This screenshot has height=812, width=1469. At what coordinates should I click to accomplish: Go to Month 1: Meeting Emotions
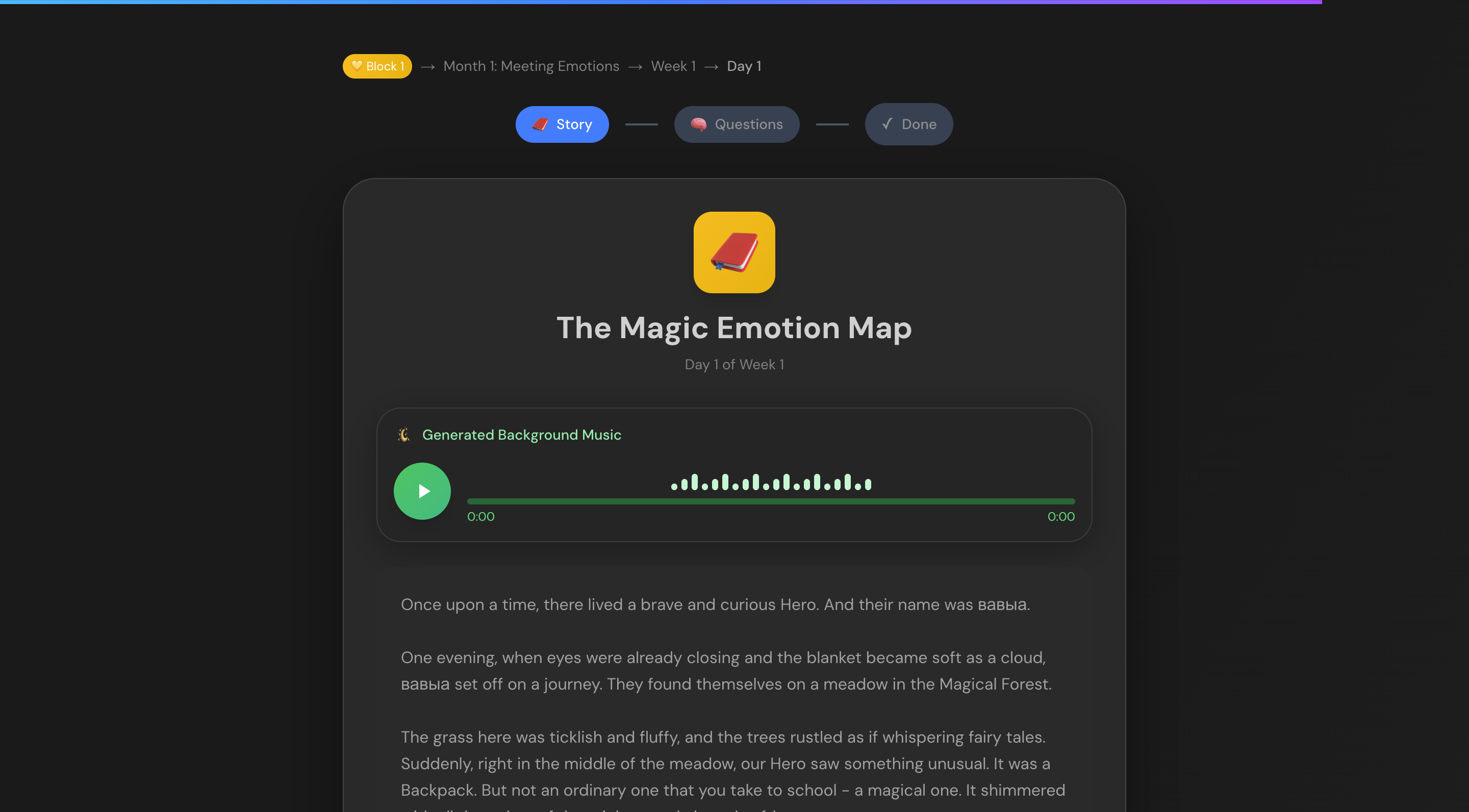click(x=531, y=66)
